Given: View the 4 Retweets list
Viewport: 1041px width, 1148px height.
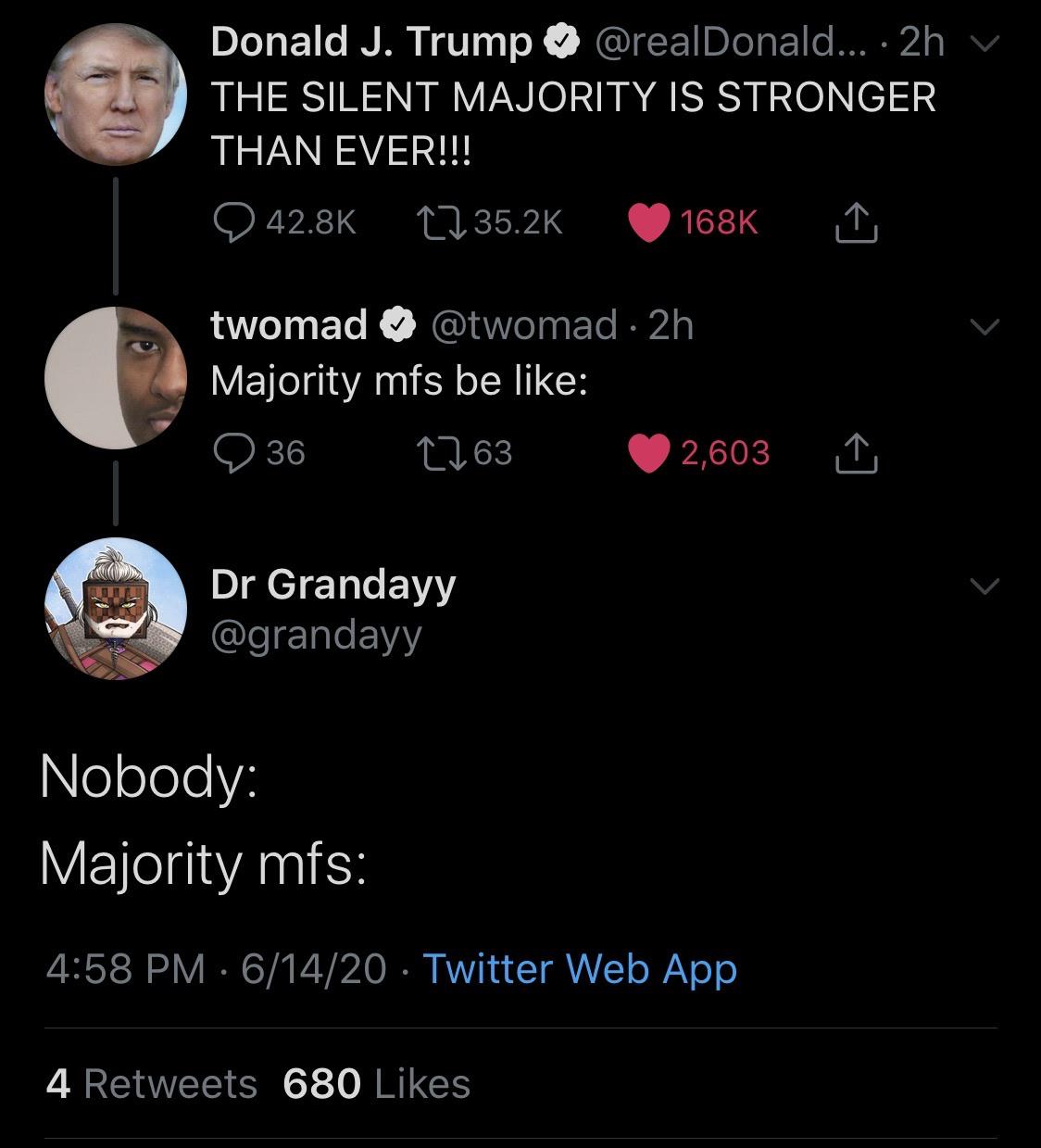Looking at the screenshot, I should click(152, 1084).
